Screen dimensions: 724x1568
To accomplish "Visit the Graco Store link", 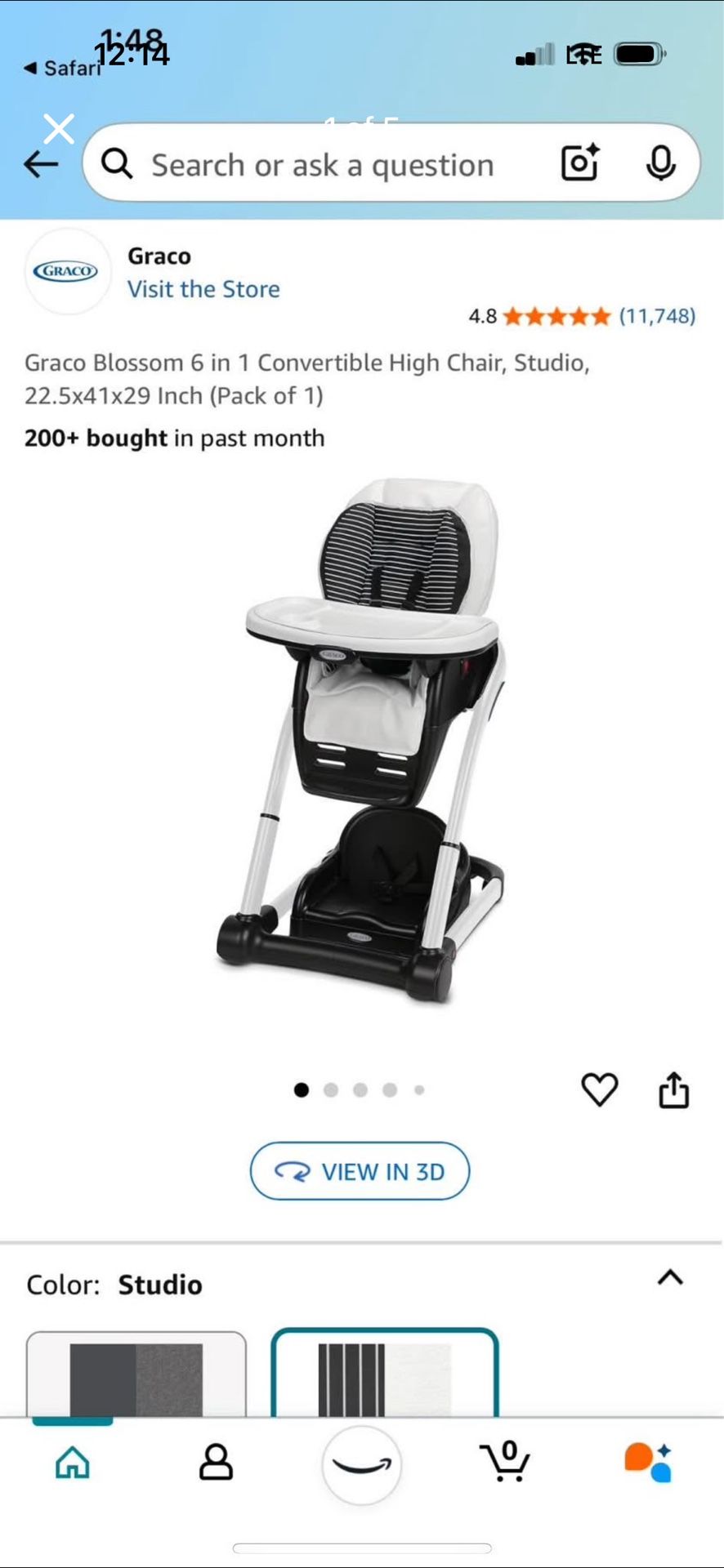I will pyautogui.click(x=203, y=289).
